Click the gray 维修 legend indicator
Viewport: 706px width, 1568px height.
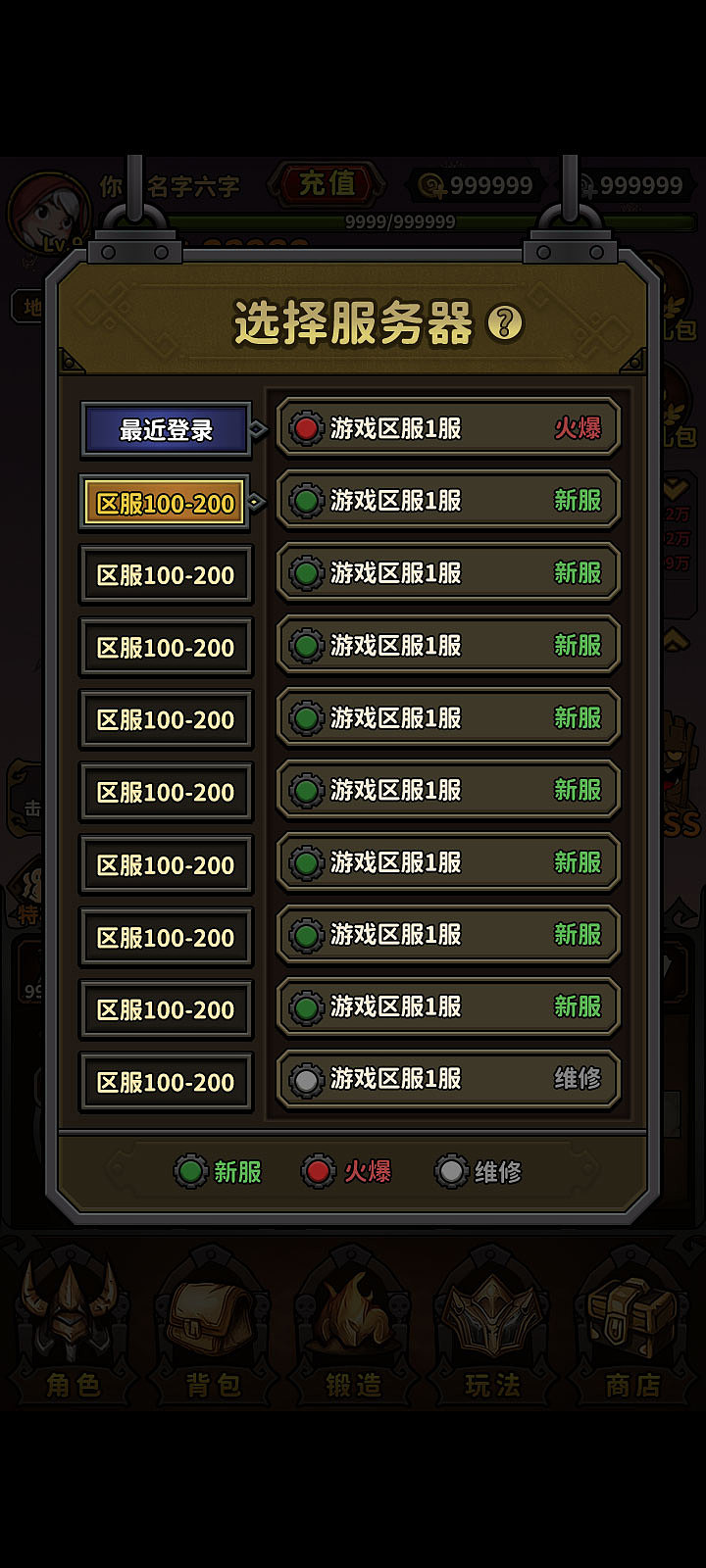point(450,1172)
